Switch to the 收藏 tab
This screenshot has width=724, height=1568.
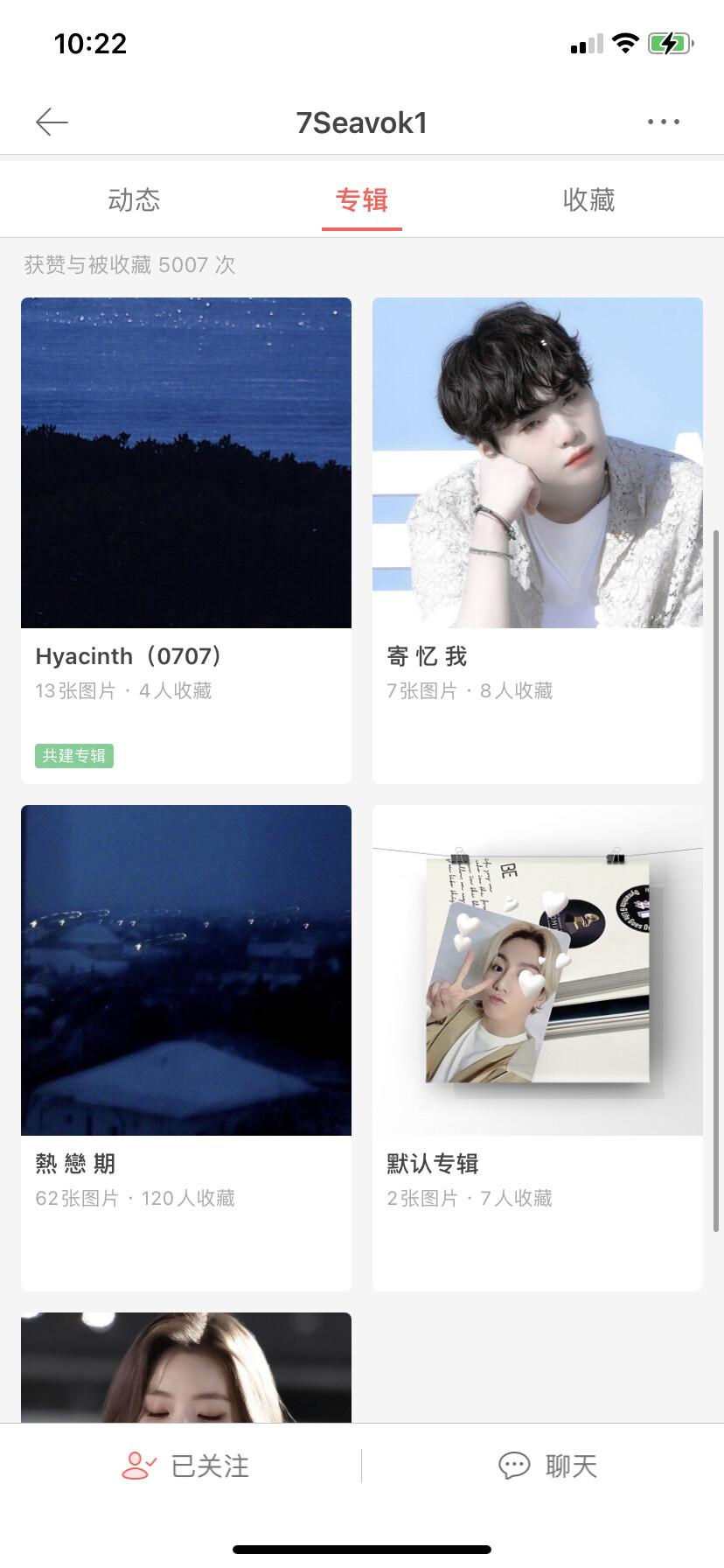[x=588, y=200]
